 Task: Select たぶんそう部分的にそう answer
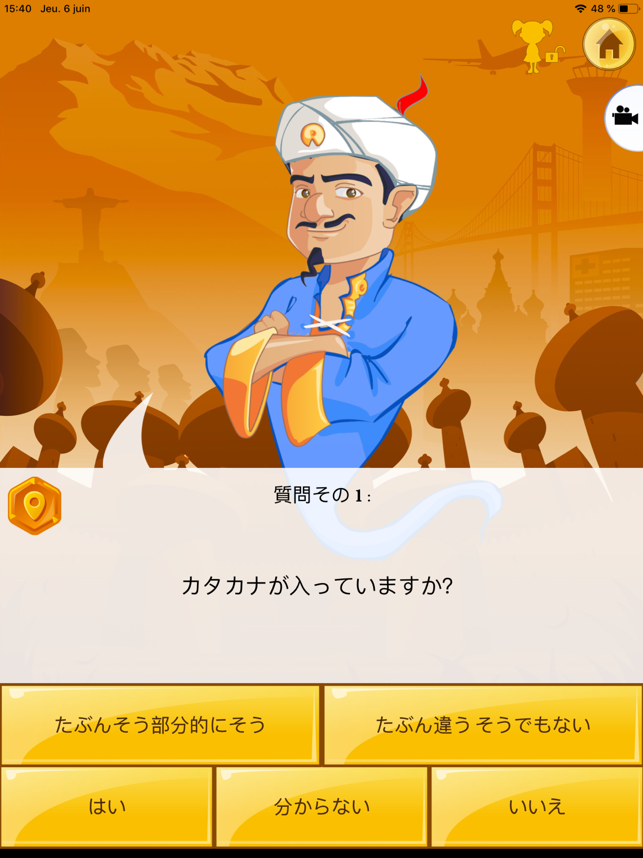point(160,724)
